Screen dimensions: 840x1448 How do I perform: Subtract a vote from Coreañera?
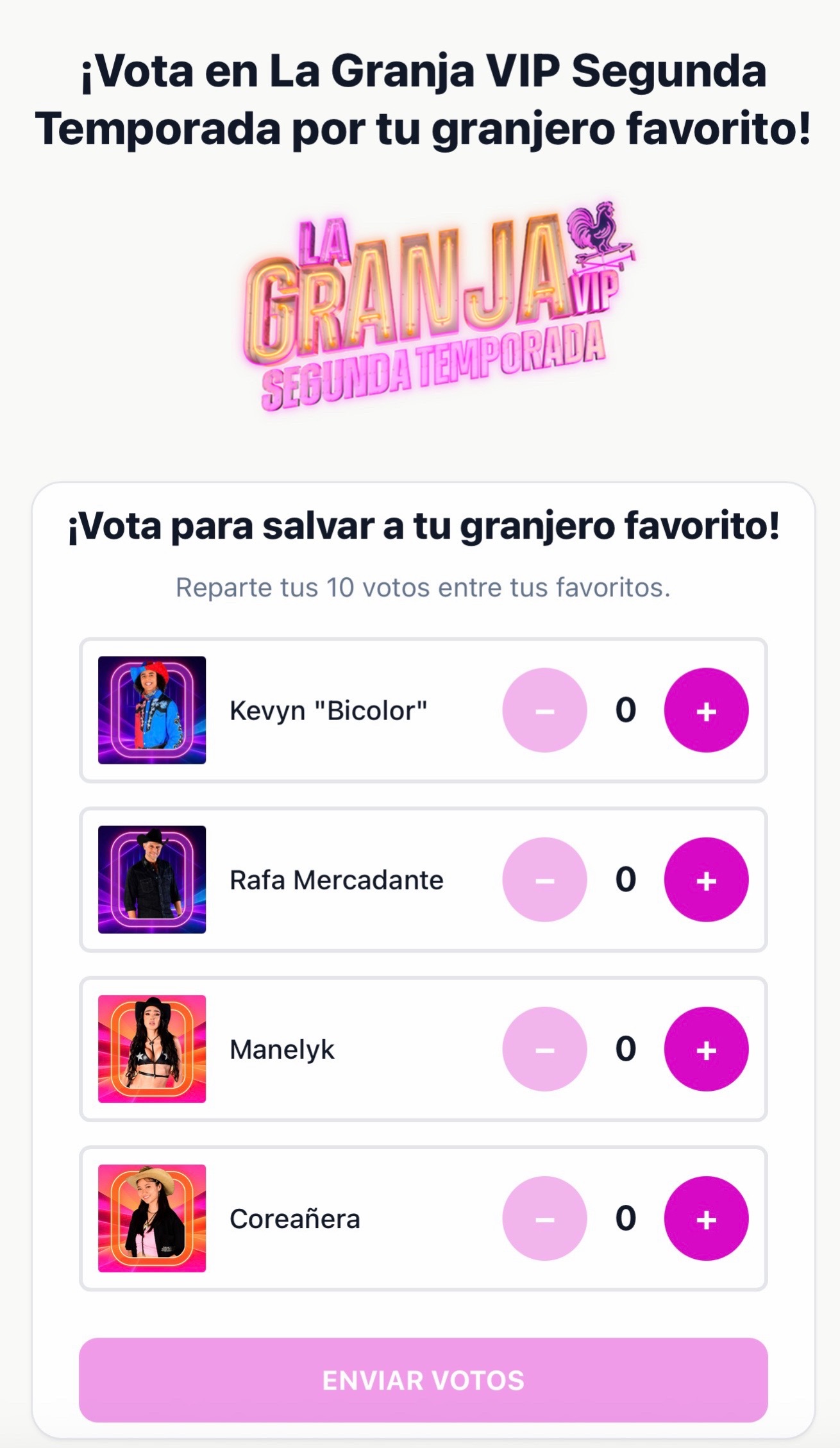tap(544, 1218)
